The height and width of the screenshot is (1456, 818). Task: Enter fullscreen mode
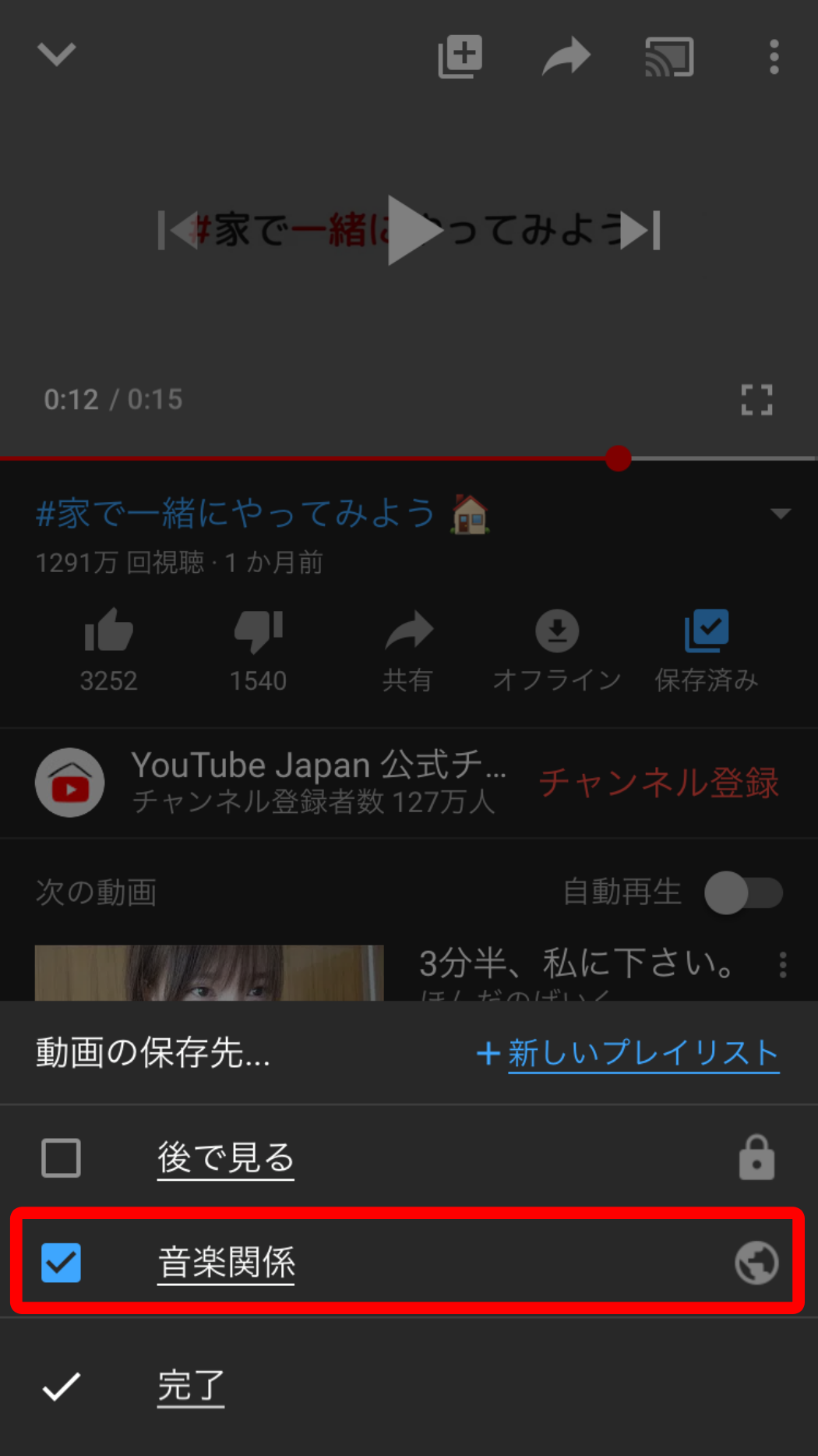pyautogui.click(x=756, y=400)
